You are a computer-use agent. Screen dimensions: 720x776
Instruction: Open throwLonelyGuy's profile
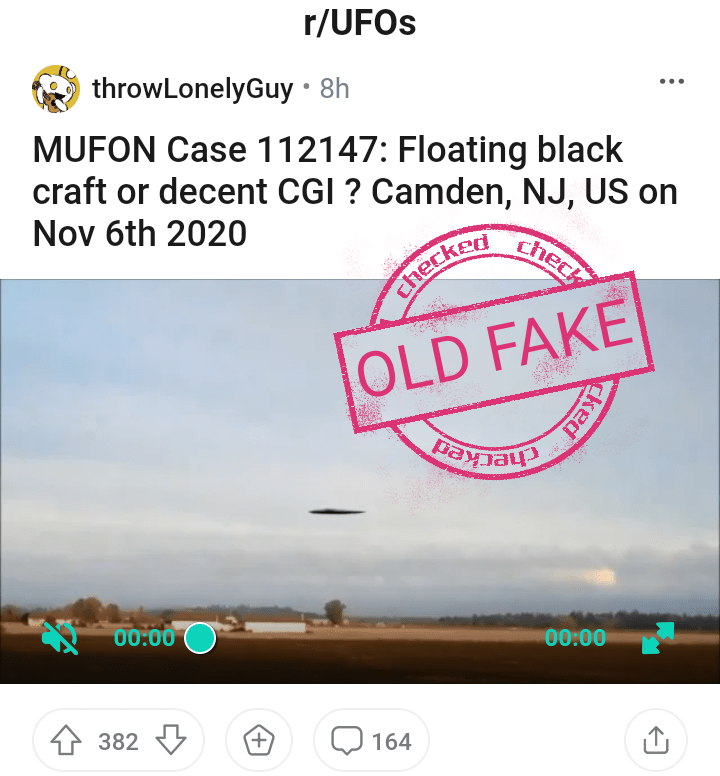click(x=192, y=89)
